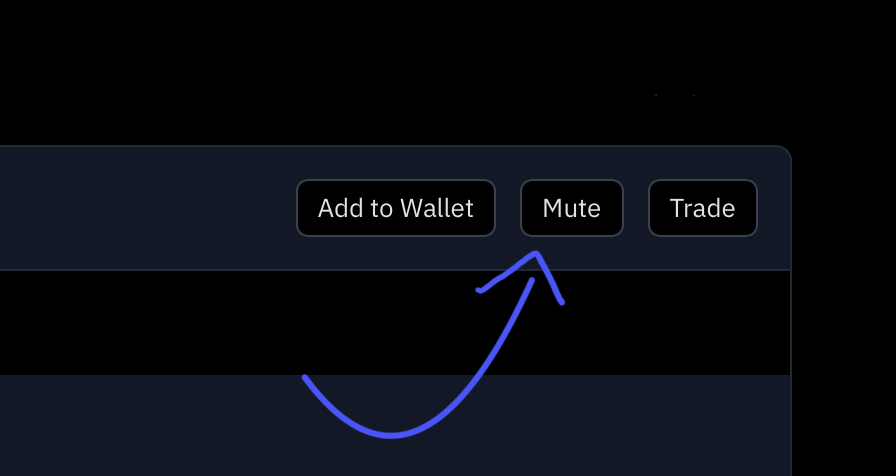This screenshot has height=476, width=896.
Task: Open the Trade button
Action: [x=702, y=208]
